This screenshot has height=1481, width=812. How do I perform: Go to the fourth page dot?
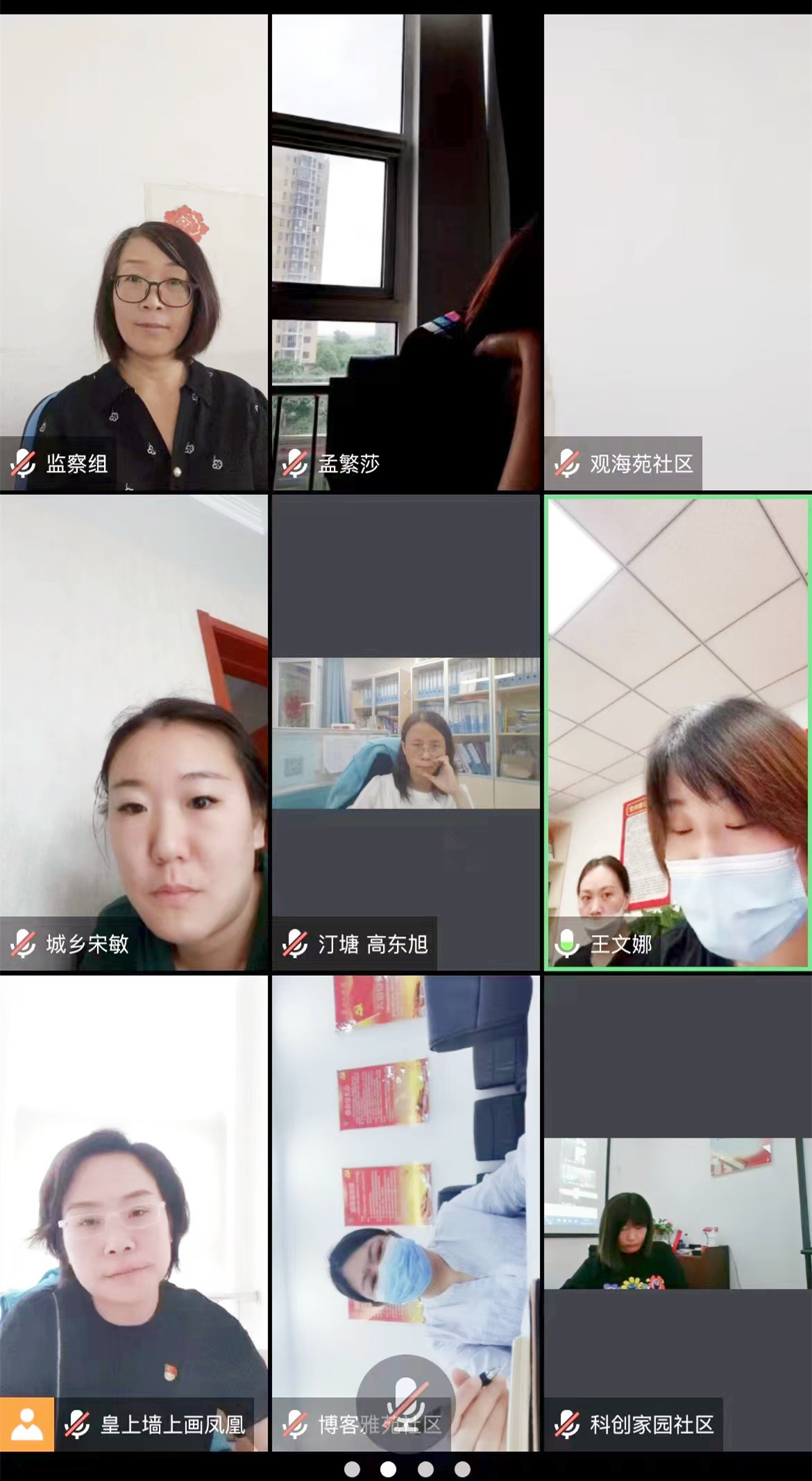[462, 1469]
